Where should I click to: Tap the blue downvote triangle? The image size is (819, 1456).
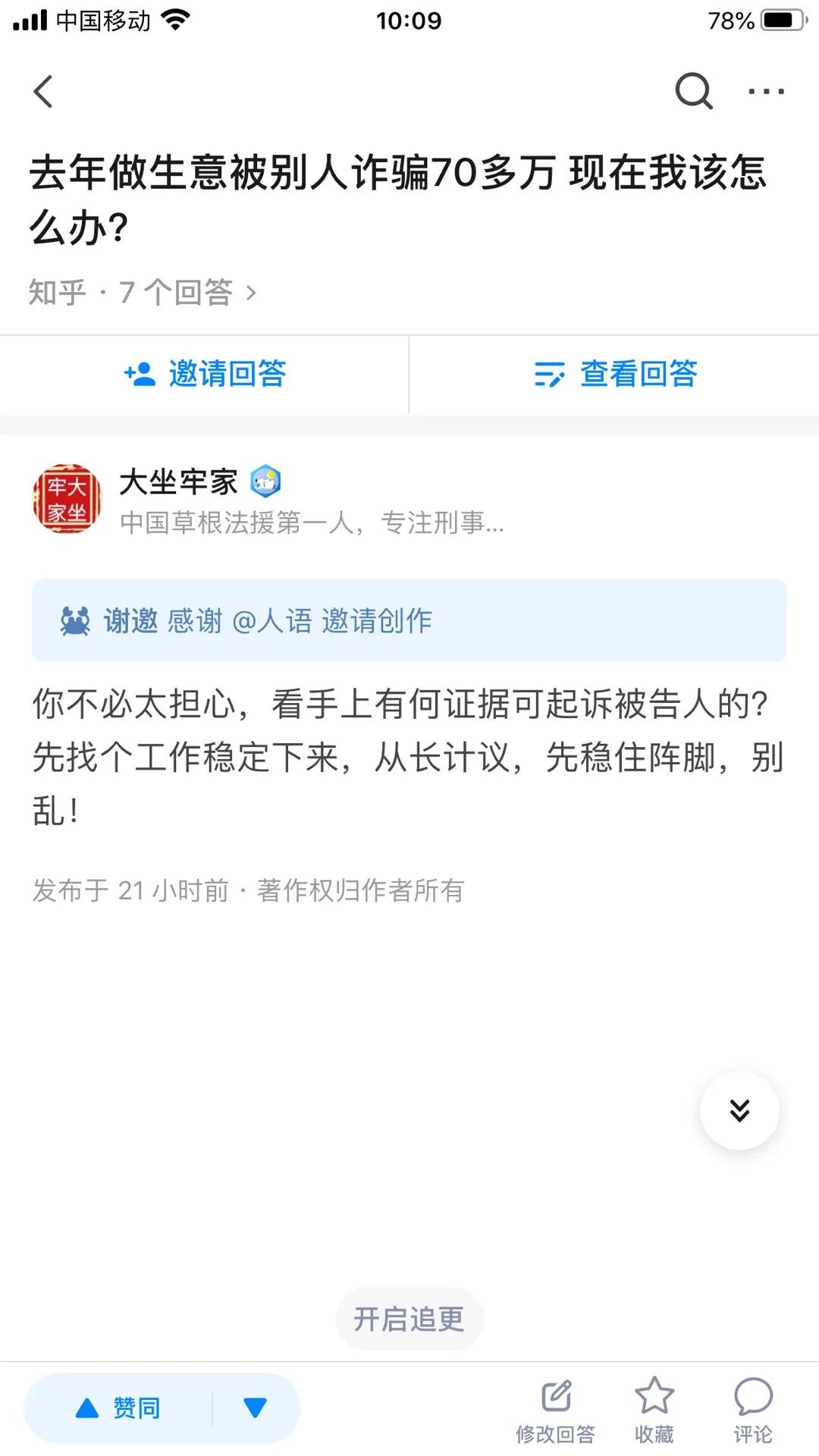255,1407
